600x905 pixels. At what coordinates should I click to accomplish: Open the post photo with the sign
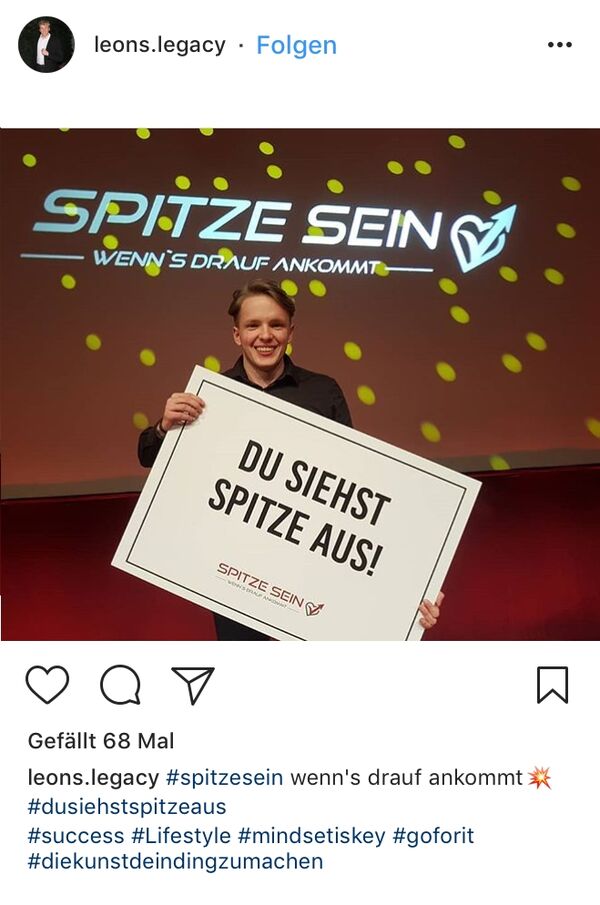[300, 384]
